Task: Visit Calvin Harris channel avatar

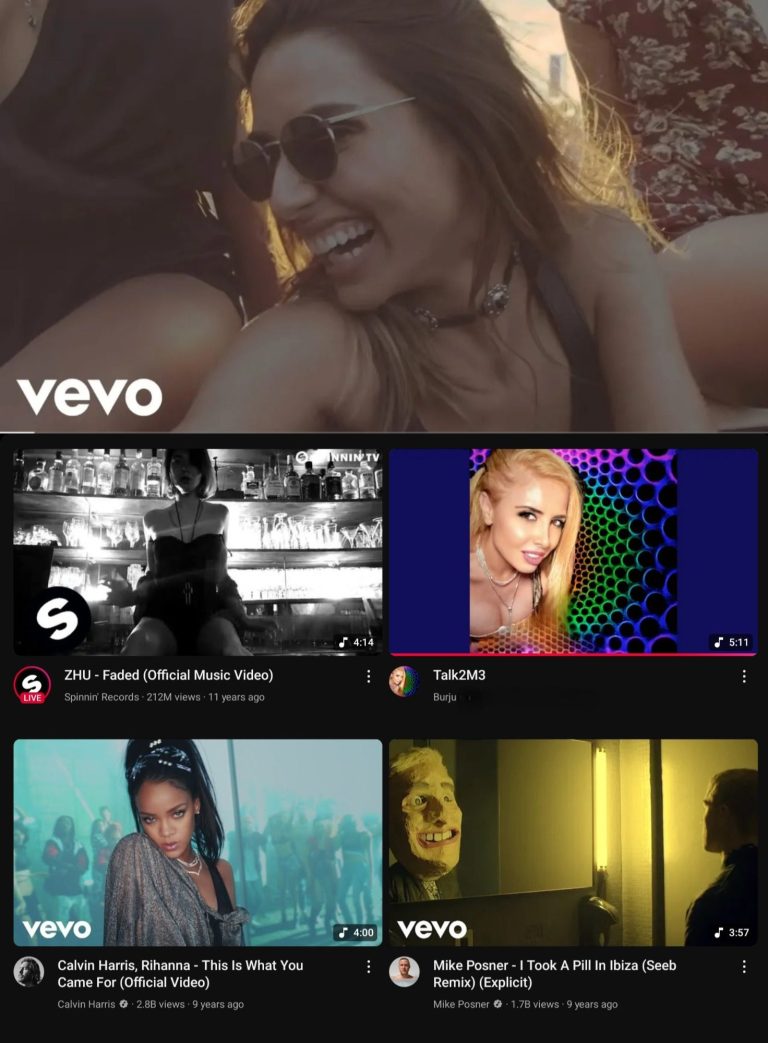Action: pos(29,971)
